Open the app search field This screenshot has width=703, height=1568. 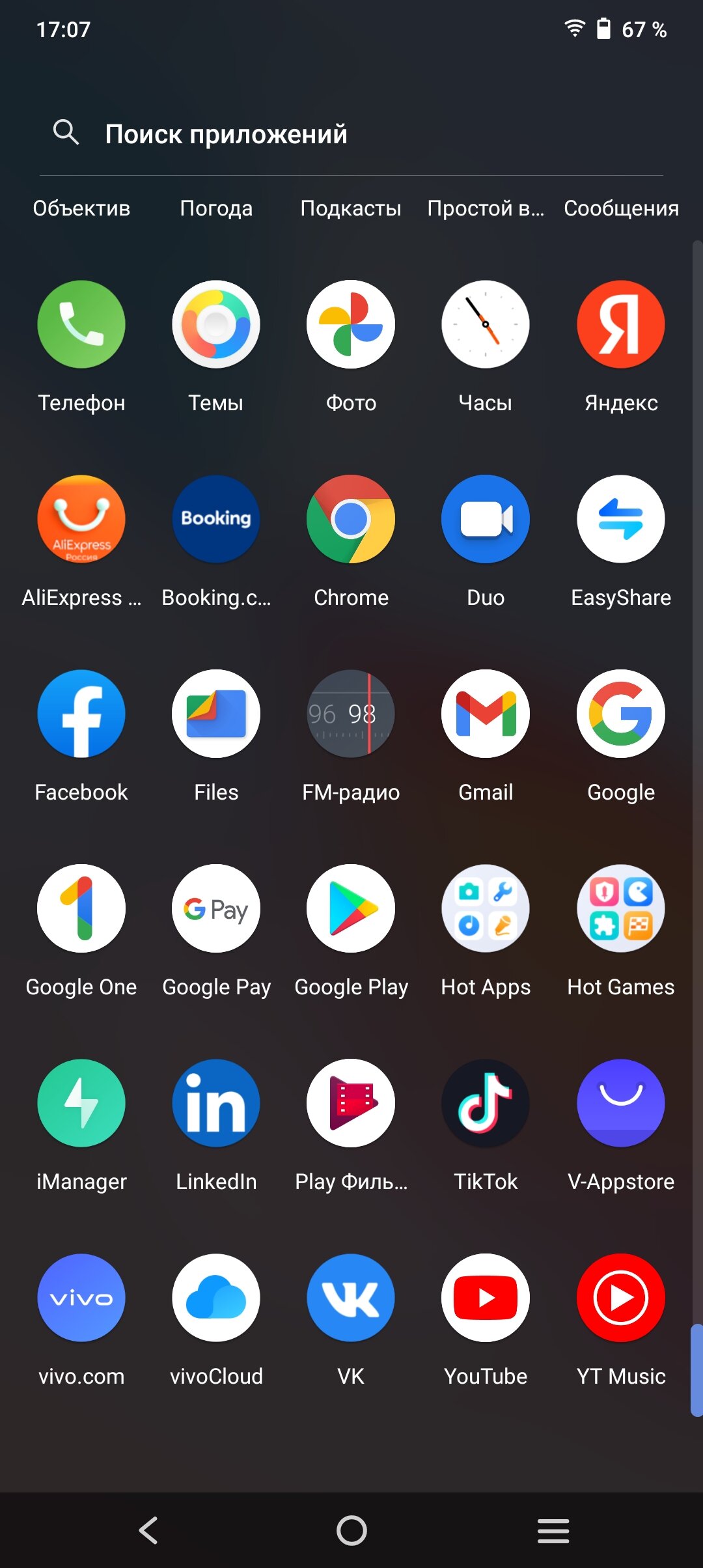tap(351, 134)
